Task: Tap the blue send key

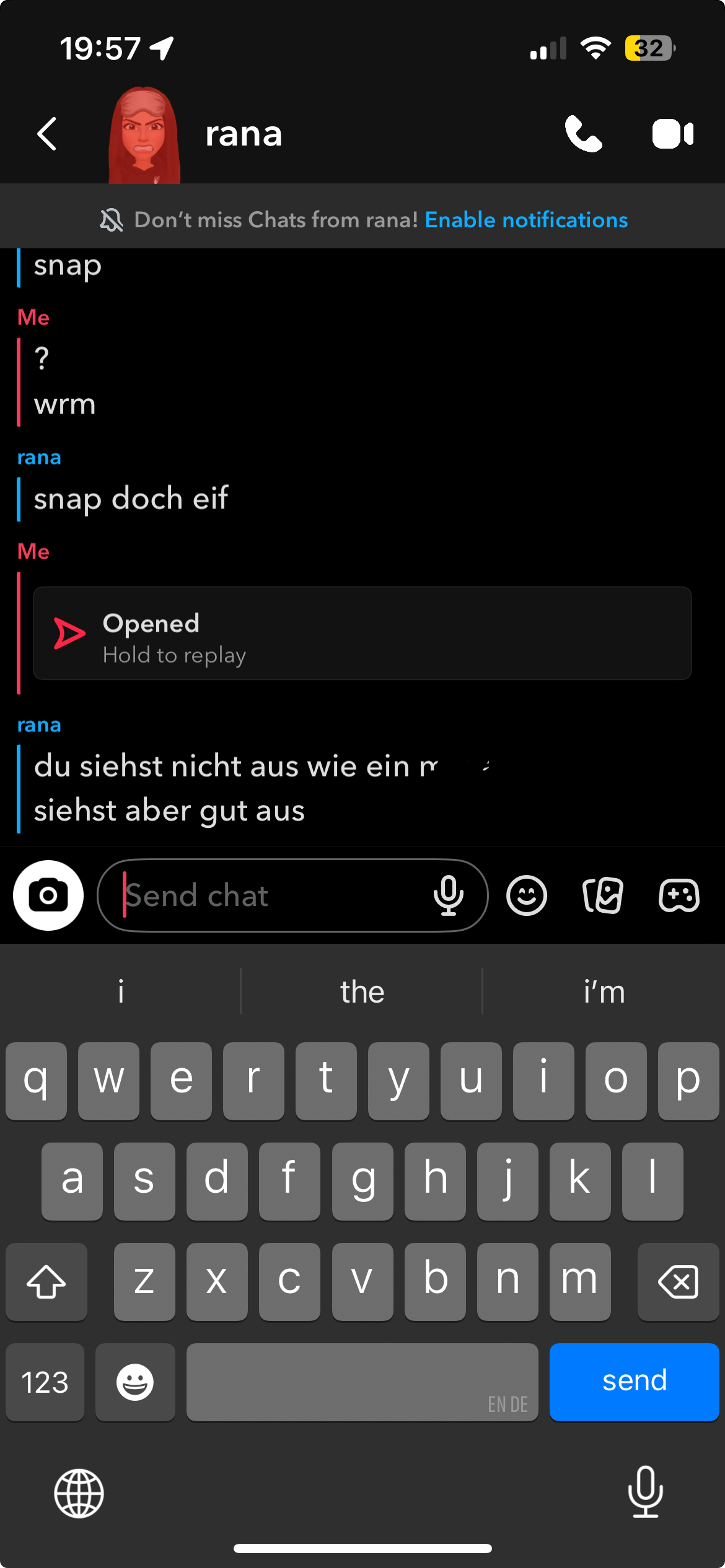Action: 634,1382
